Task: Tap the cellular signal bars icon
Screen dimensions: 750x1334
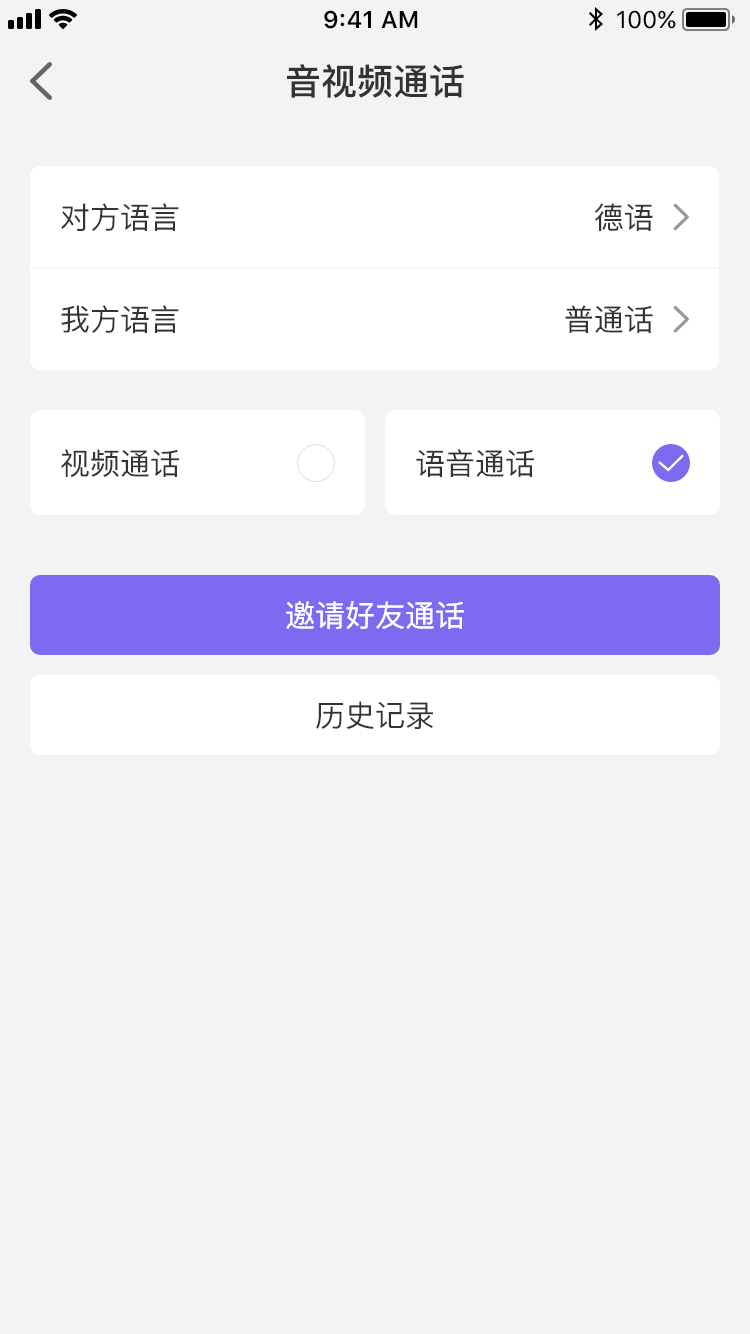Action: (x=23, y=17)
